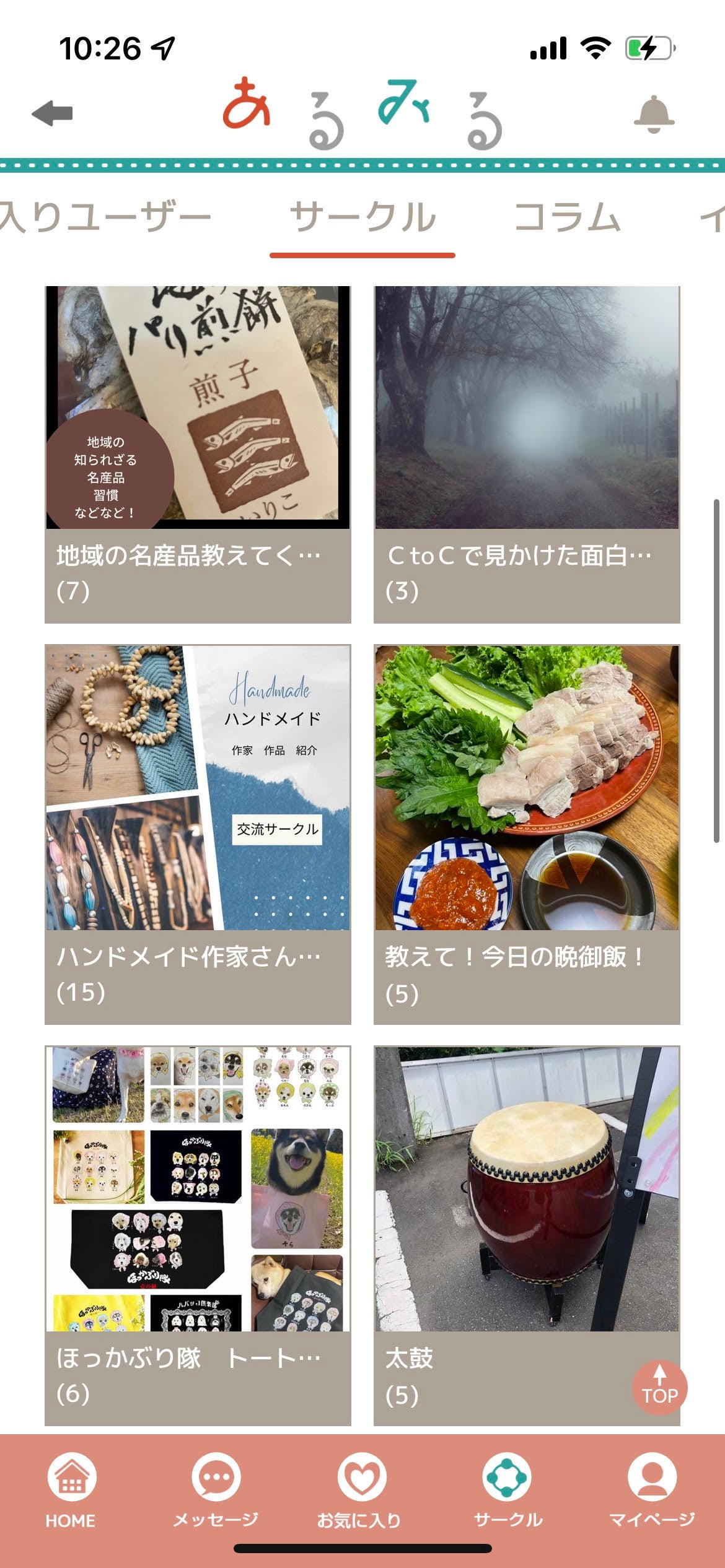
Task: Open the notifications bell
Action: click(x=654, y=115)
